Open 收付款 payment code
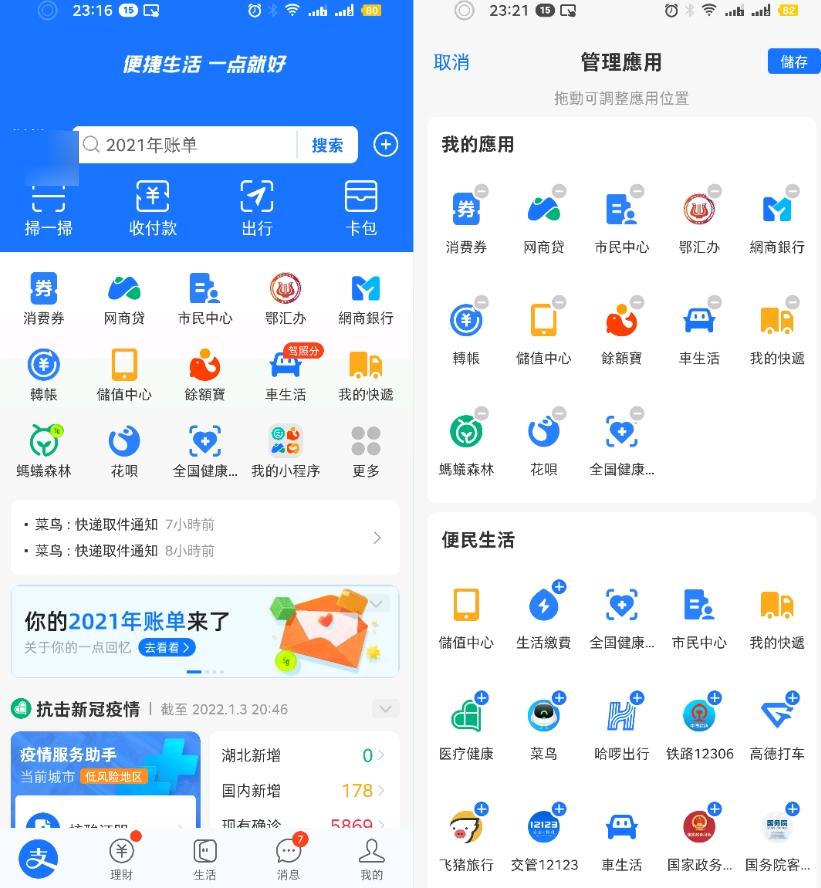This screenshot has width=821, height=888. pos(152,207)
